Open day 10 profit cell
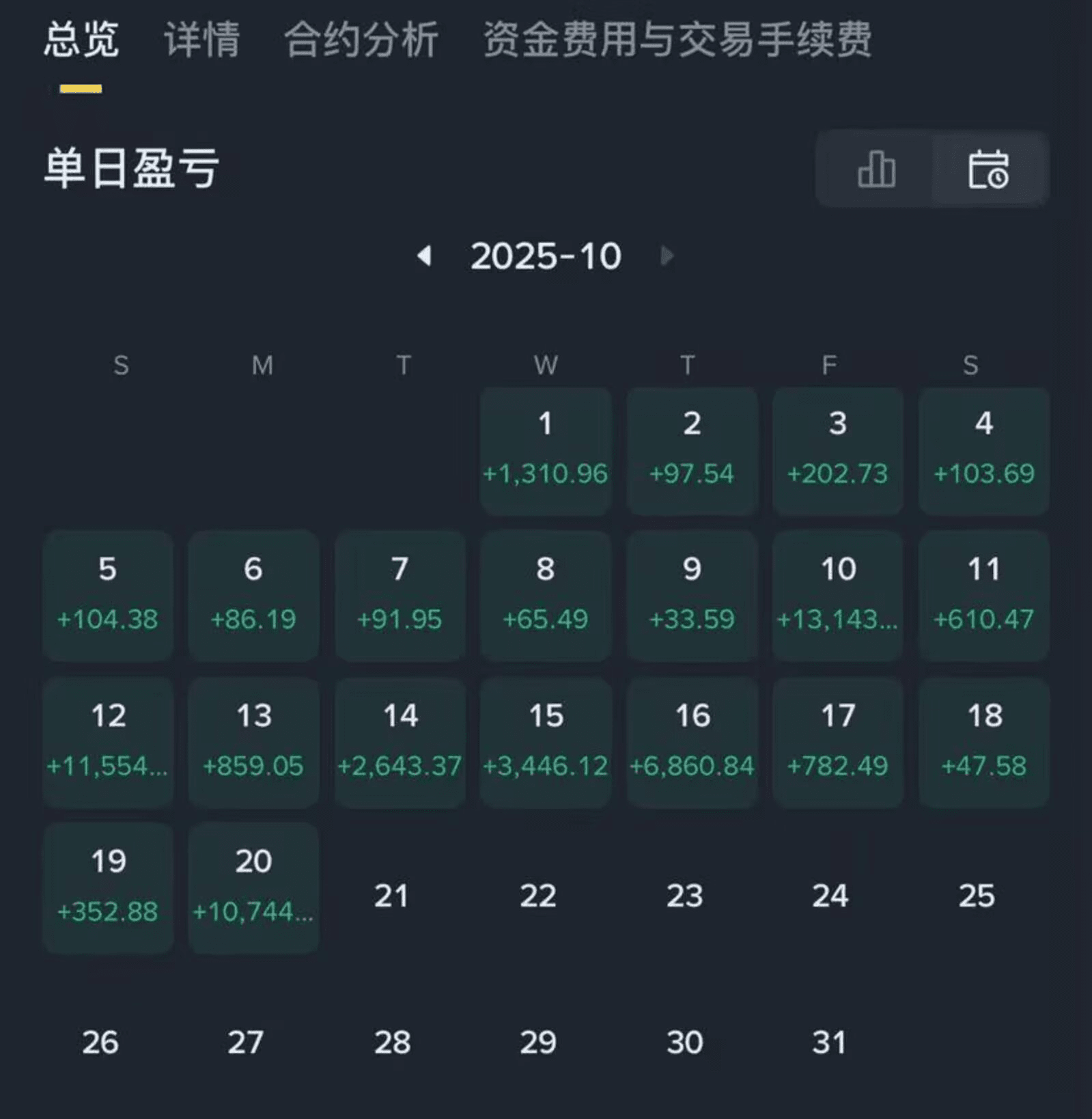This screenshot has width=1092, height=1119. click(837, 596)
